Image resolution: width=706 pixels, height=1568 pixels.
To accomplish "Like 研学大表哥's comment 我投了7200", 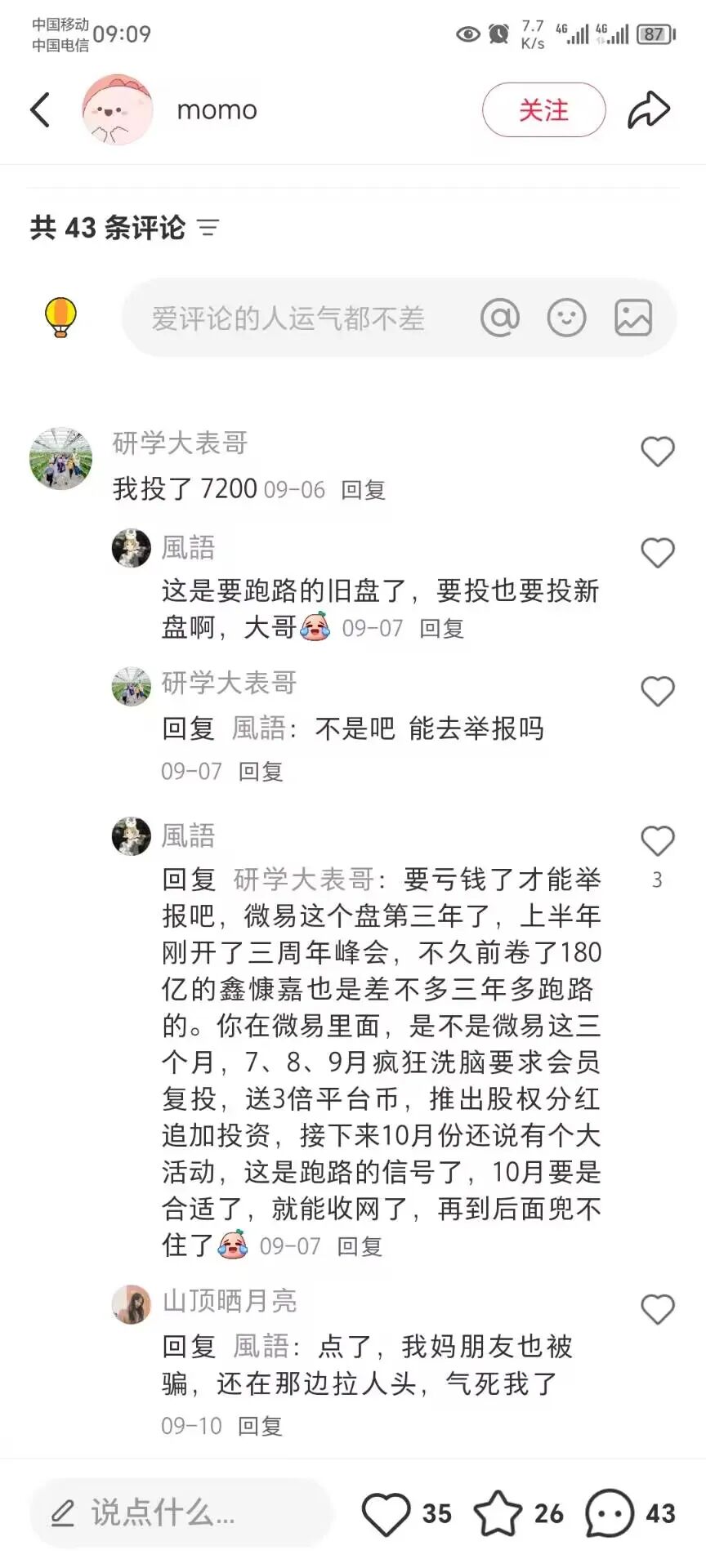I will (x=657, y=452).
